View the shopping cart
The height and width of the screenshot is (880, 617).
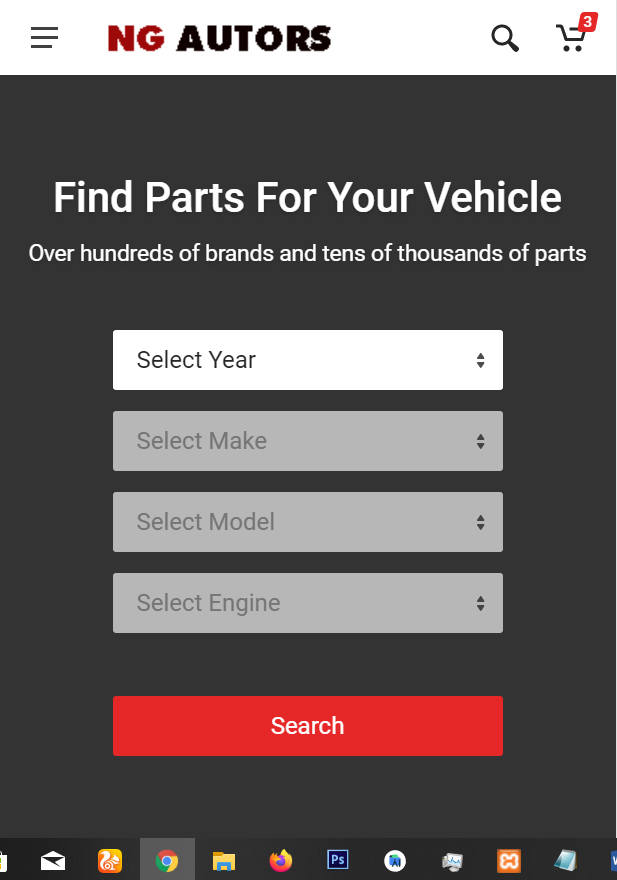point(572,38)
